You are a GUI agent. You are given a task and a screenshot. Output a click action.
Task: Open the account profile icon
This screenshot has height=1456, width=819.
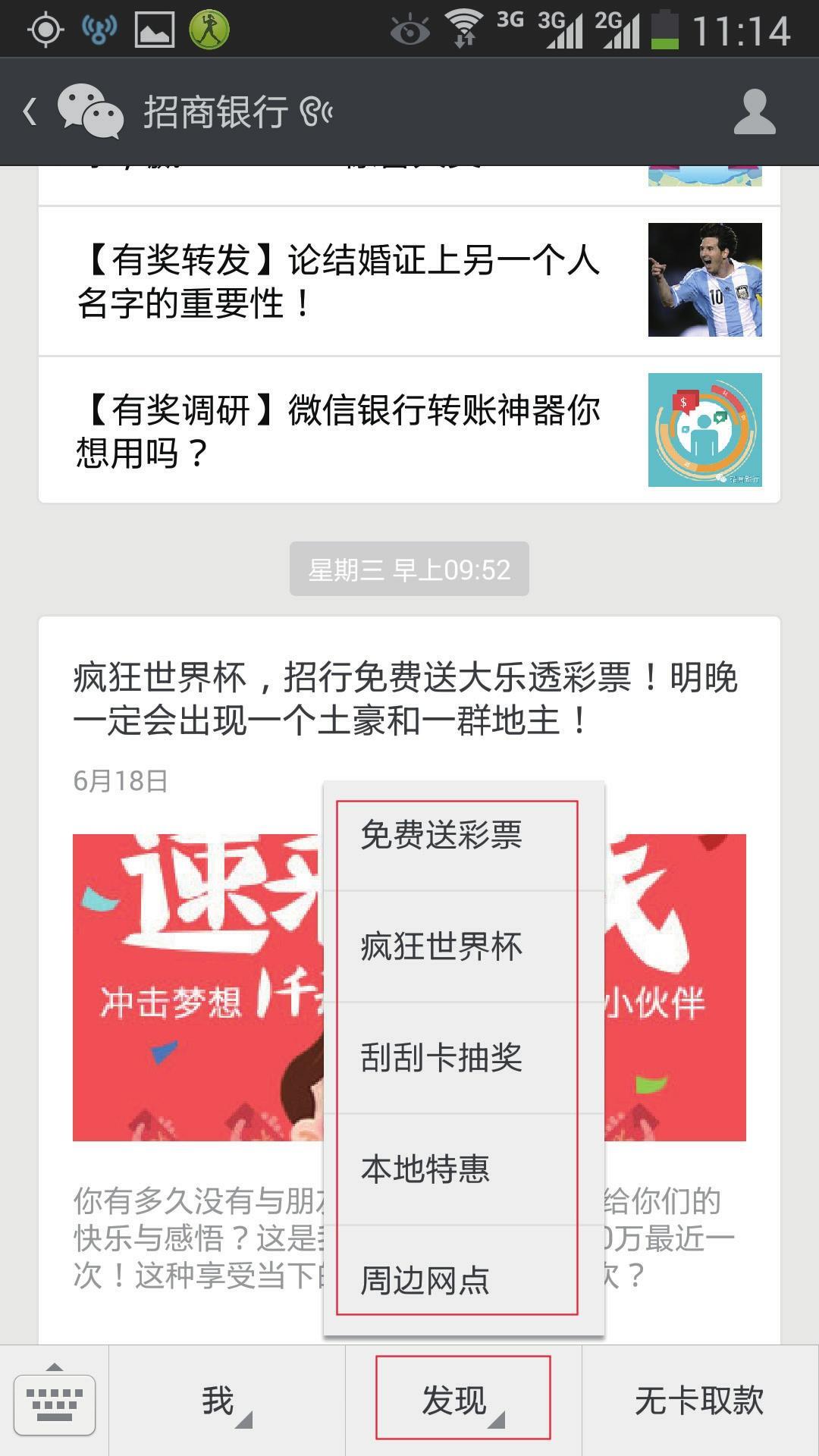point(754,111)
